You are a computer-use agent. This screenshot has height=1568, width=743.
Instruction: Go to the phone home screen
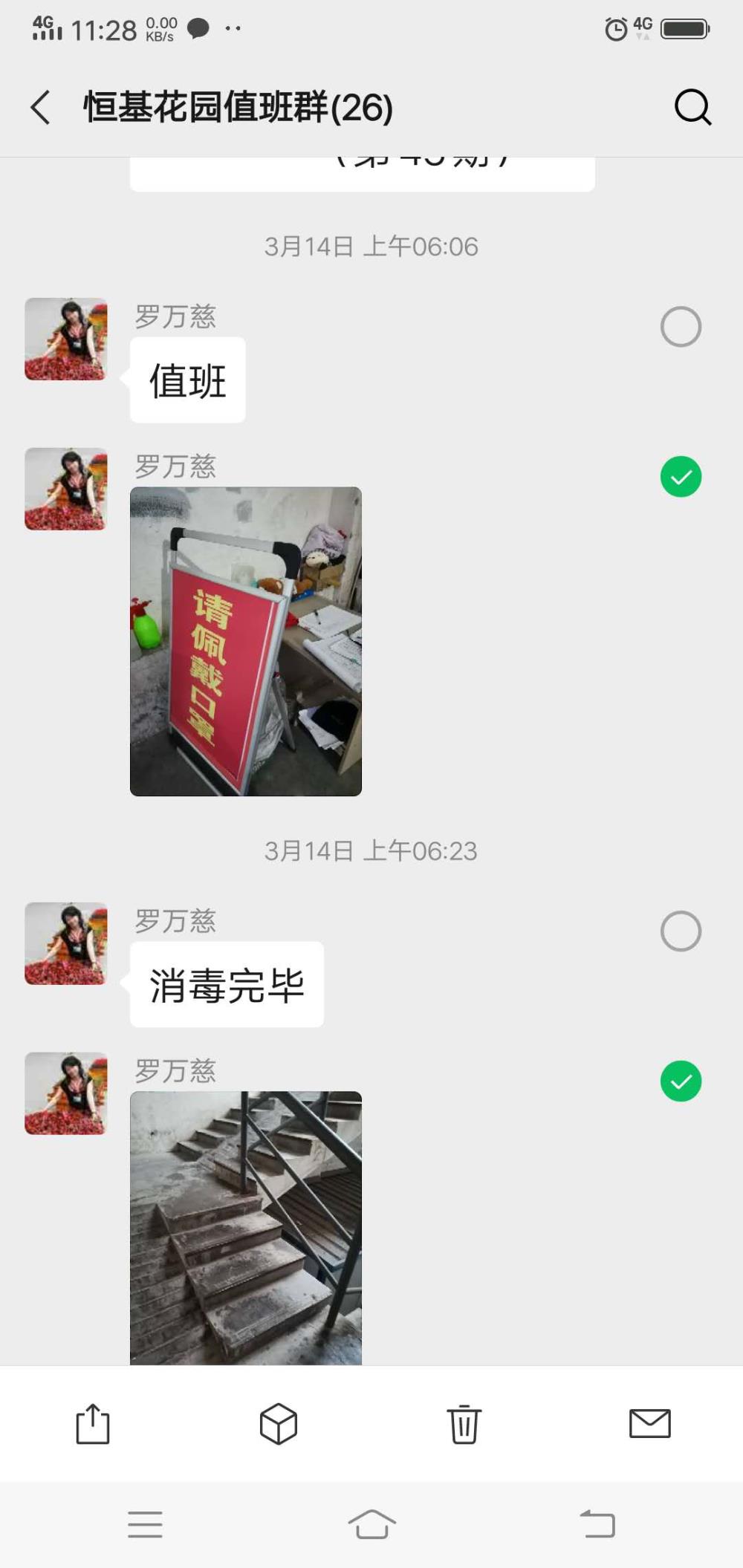coord(371,1524)
